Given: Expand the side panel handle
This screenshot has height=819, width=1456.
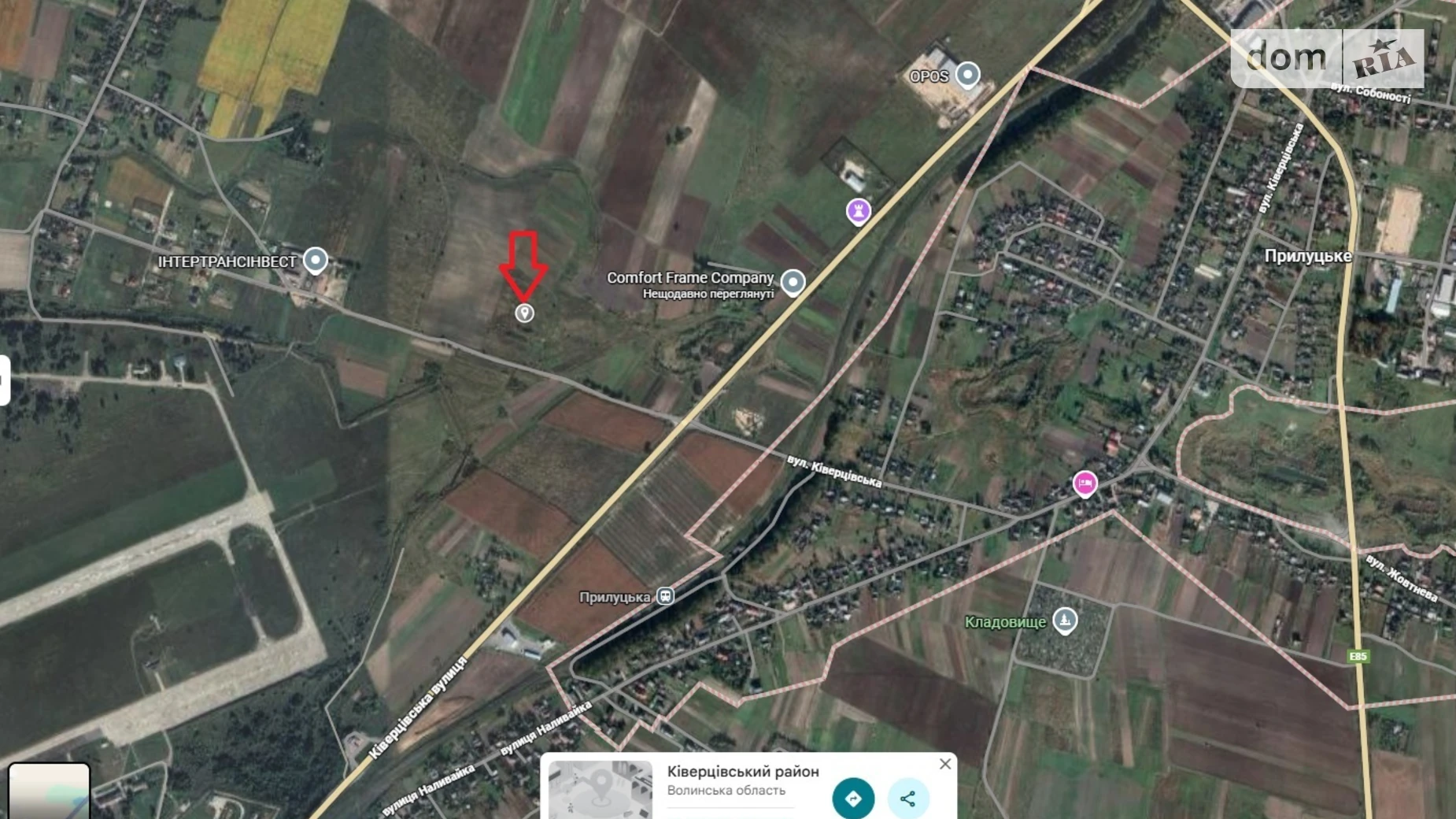Looking at the screenshot, I should pos(4,380).
